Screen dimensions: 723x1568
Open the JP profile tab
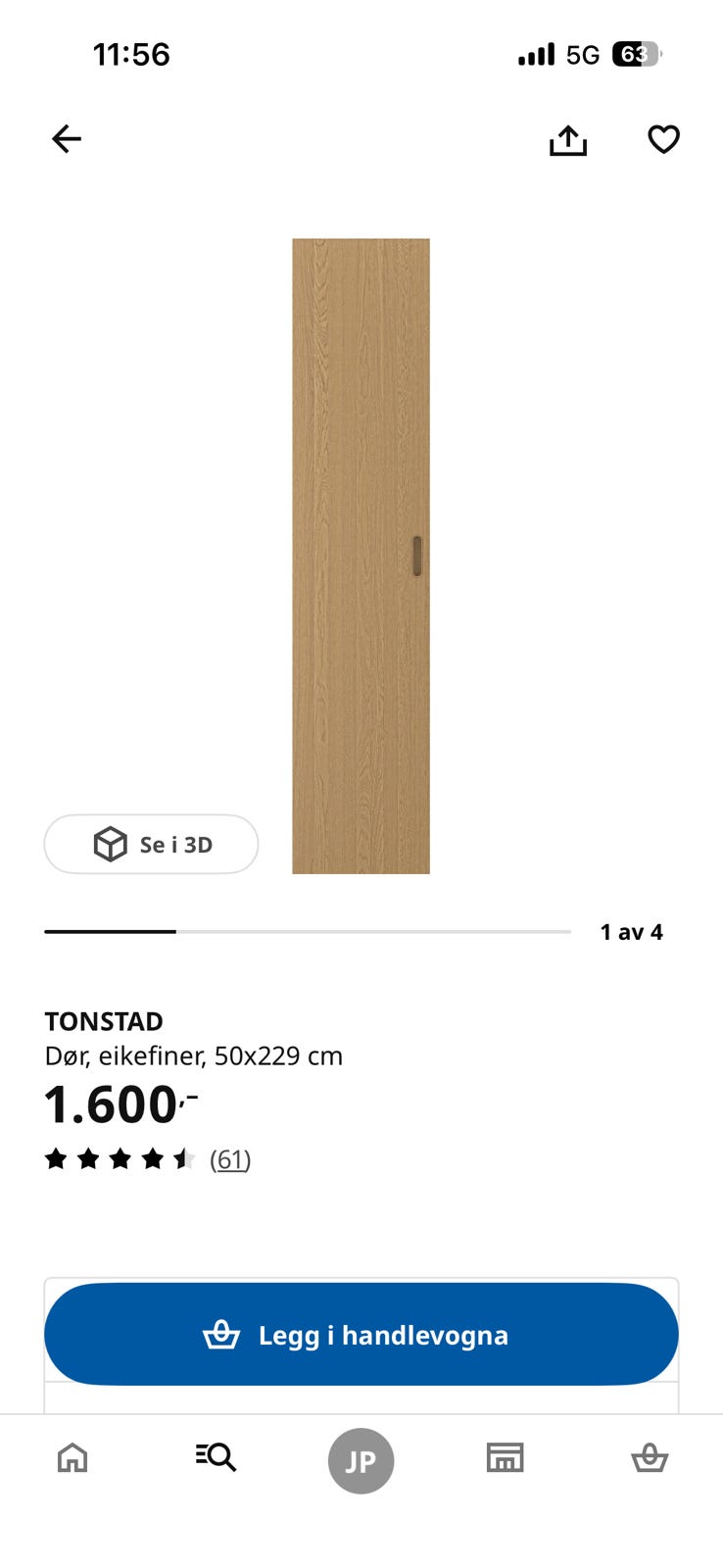click(x=361, y=1460)
